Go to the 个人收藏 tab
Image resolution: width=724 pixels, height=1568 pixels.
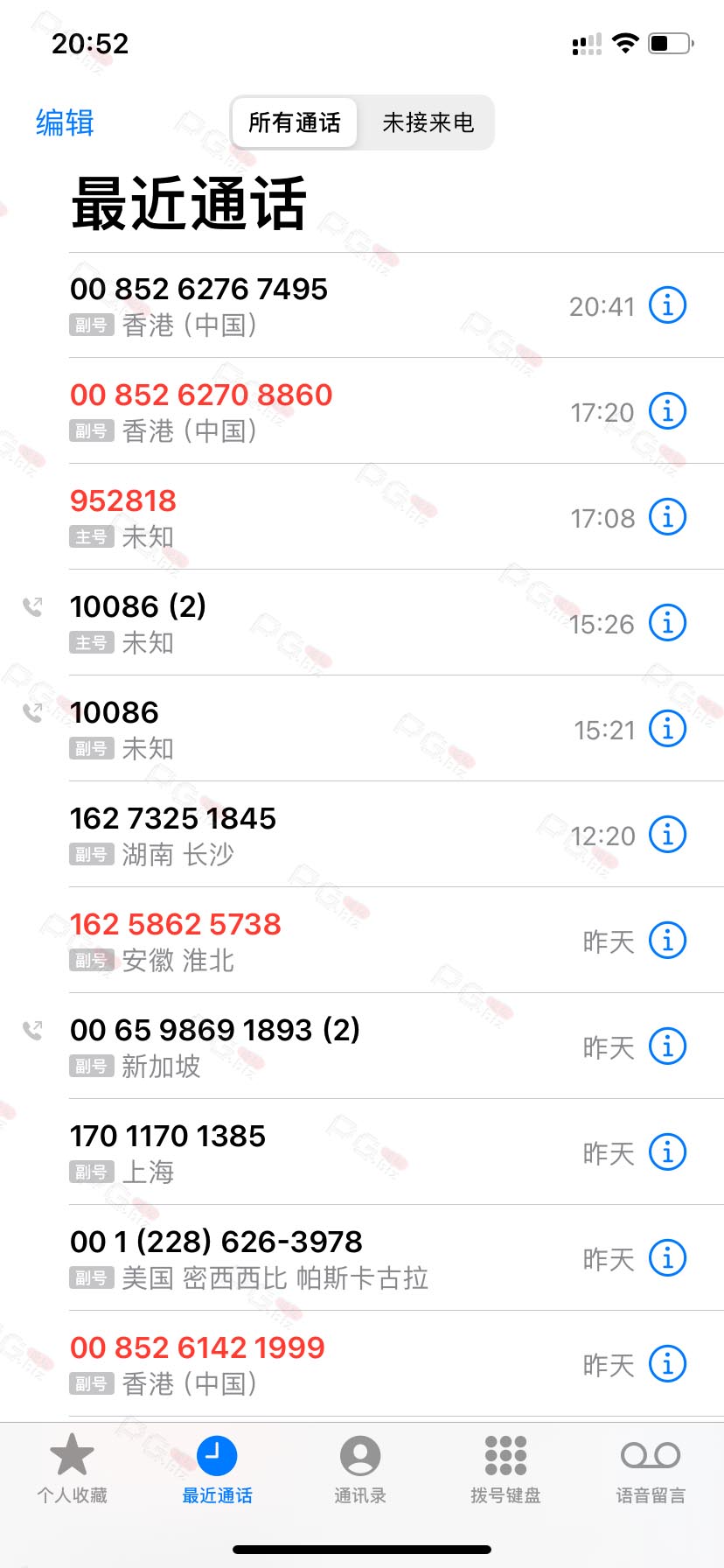point(72,1470)
